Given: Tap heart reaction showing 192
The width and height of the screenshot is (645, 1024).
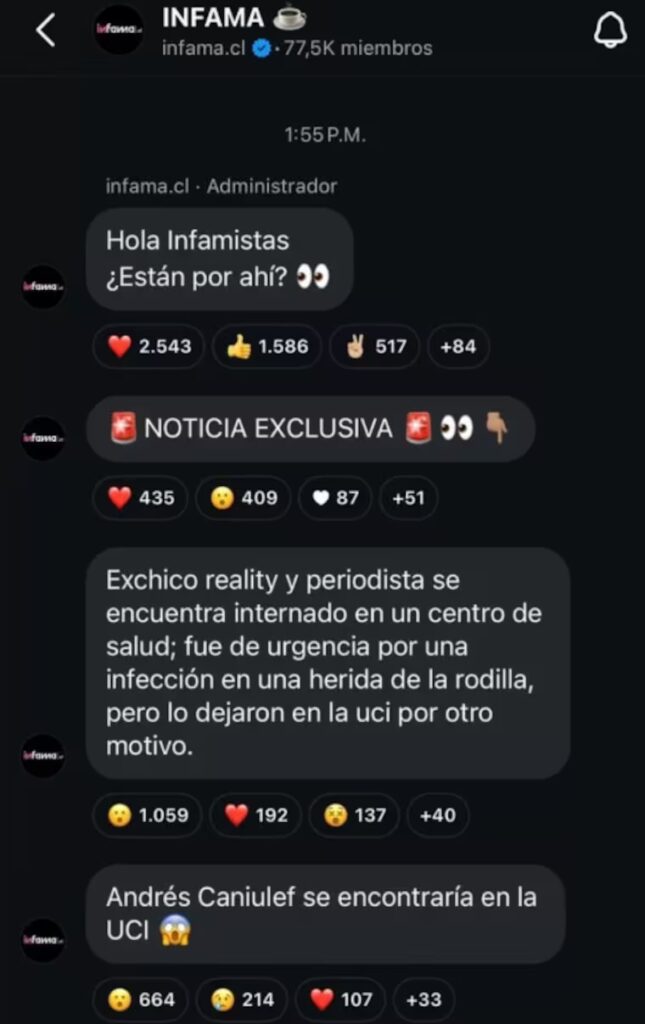Looking at the screenshot, I should (254, 815).
